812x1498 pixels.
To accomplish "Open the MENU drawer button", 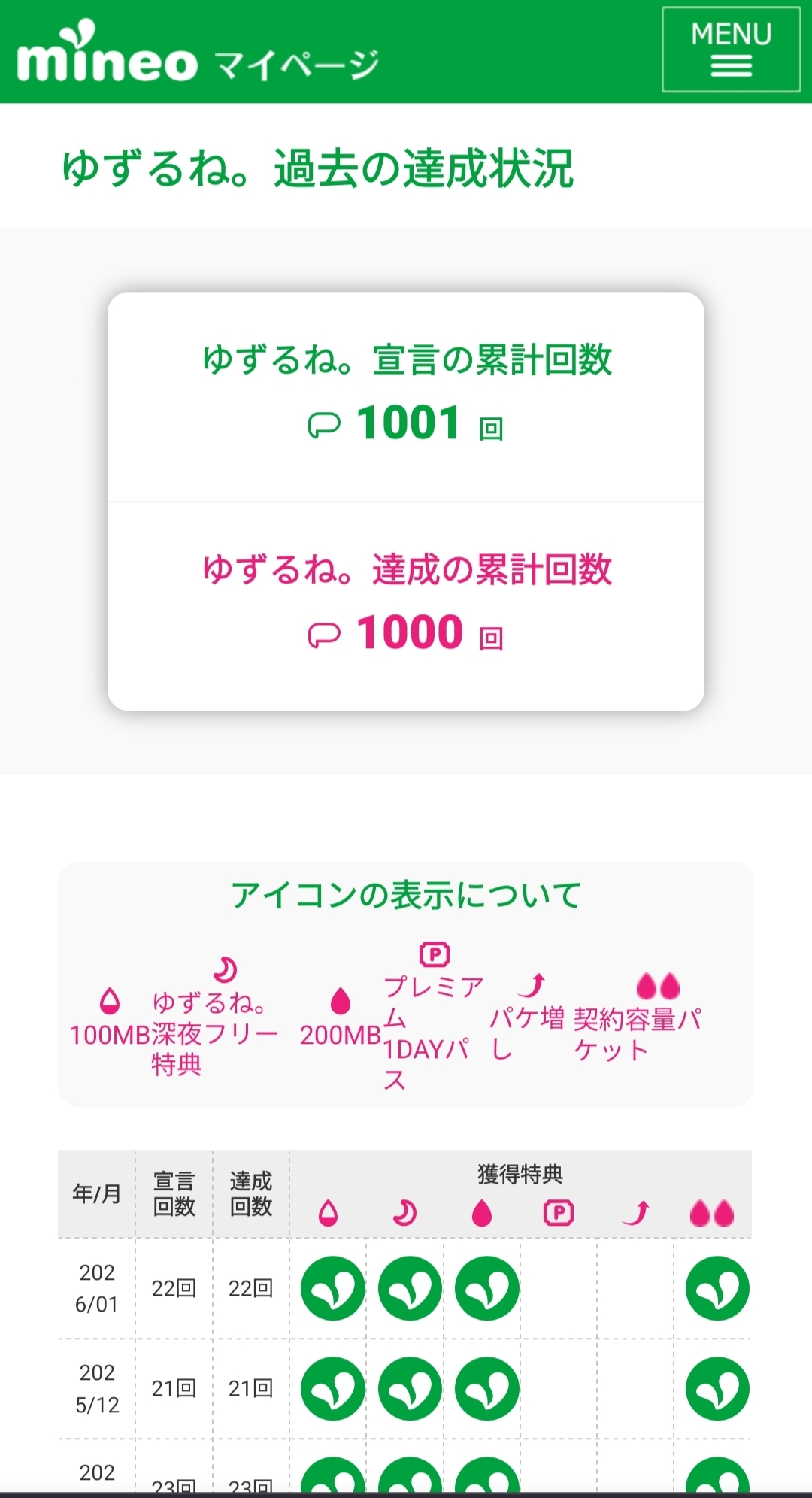I will [x=731, y=50].
